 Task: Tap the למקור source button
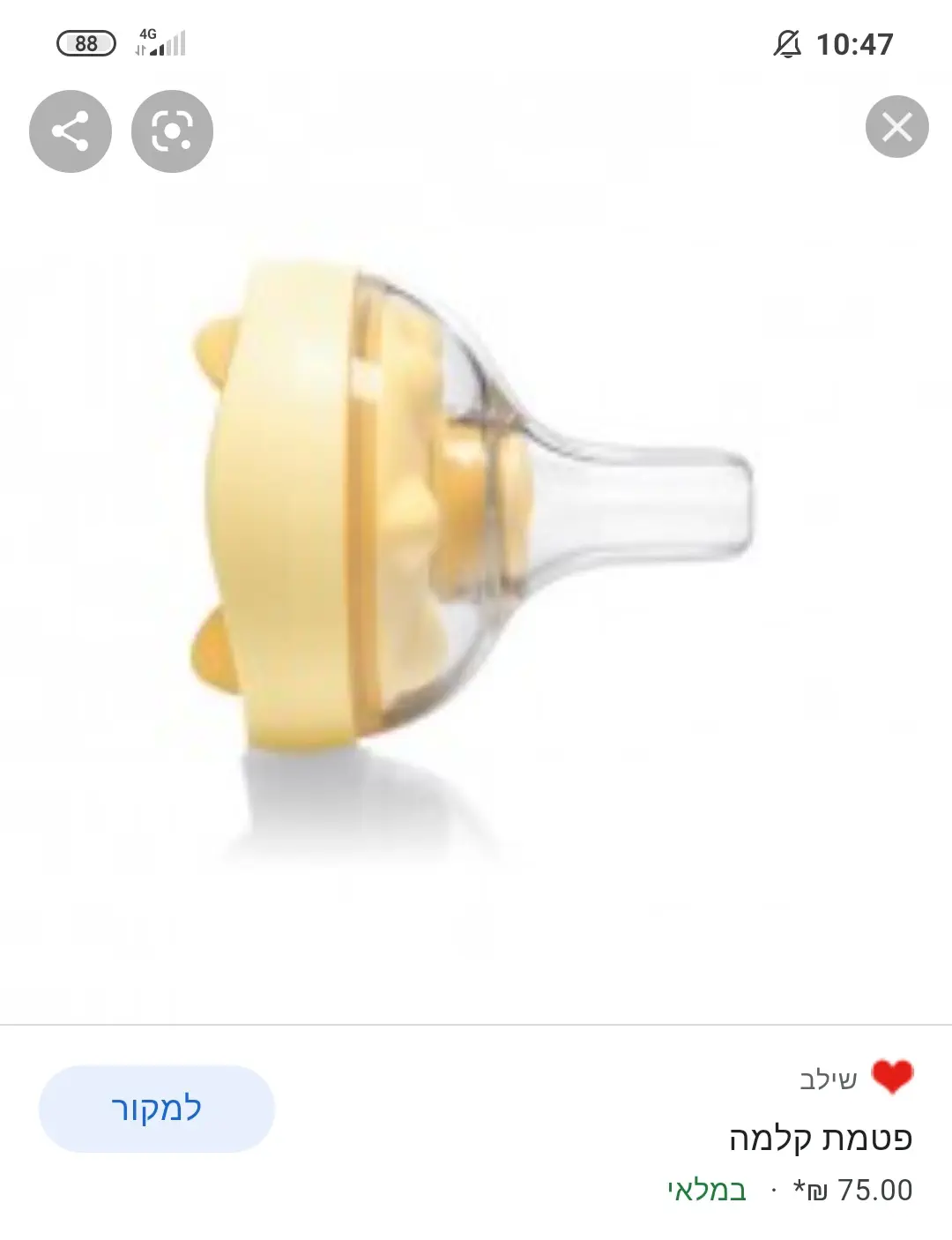pyautogui.click(x=157, y=1109)
